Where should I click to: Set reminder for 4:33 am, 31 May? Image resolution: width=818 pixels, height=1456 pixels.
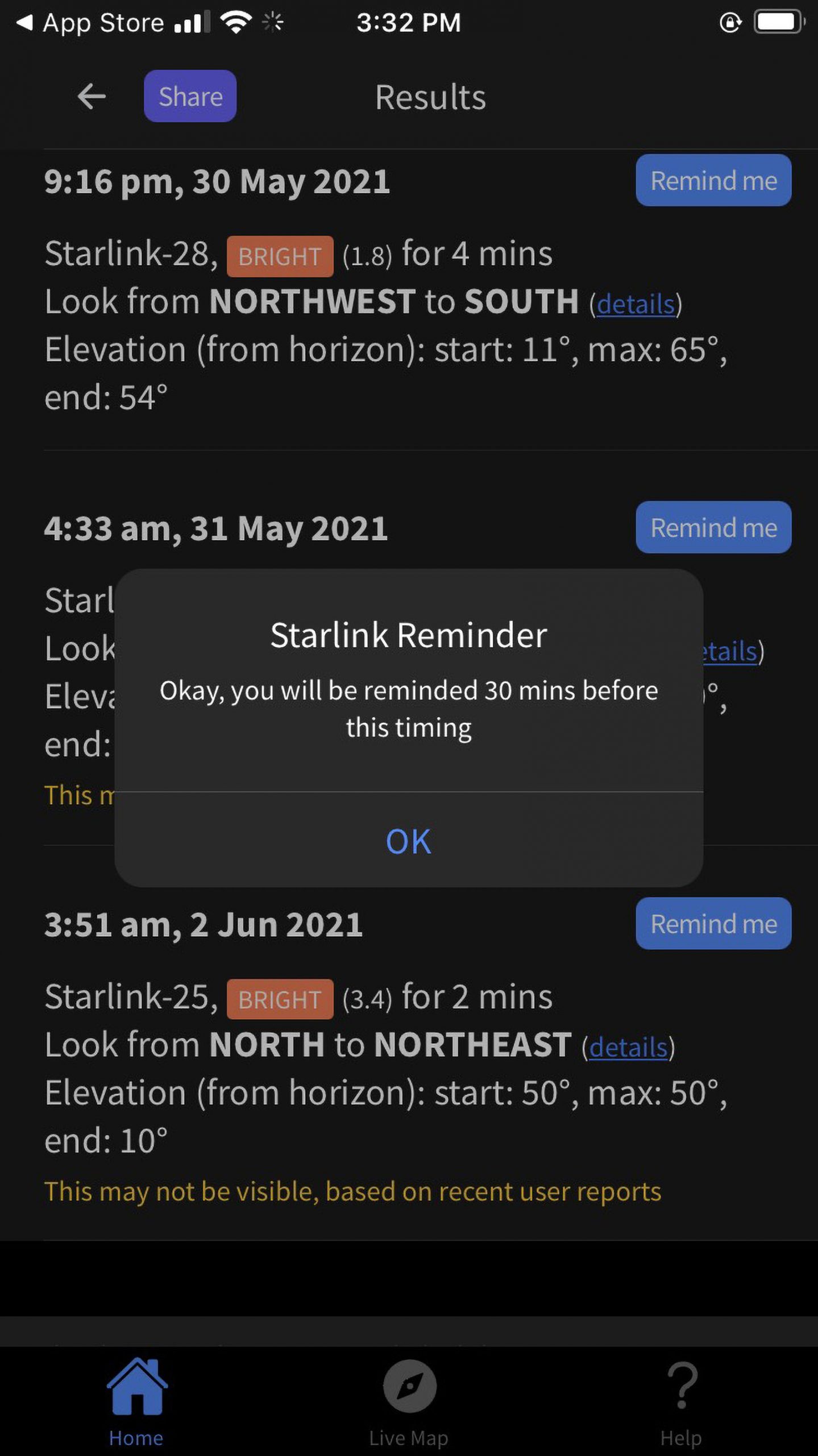pyautogui.click(x=713, y=527)
